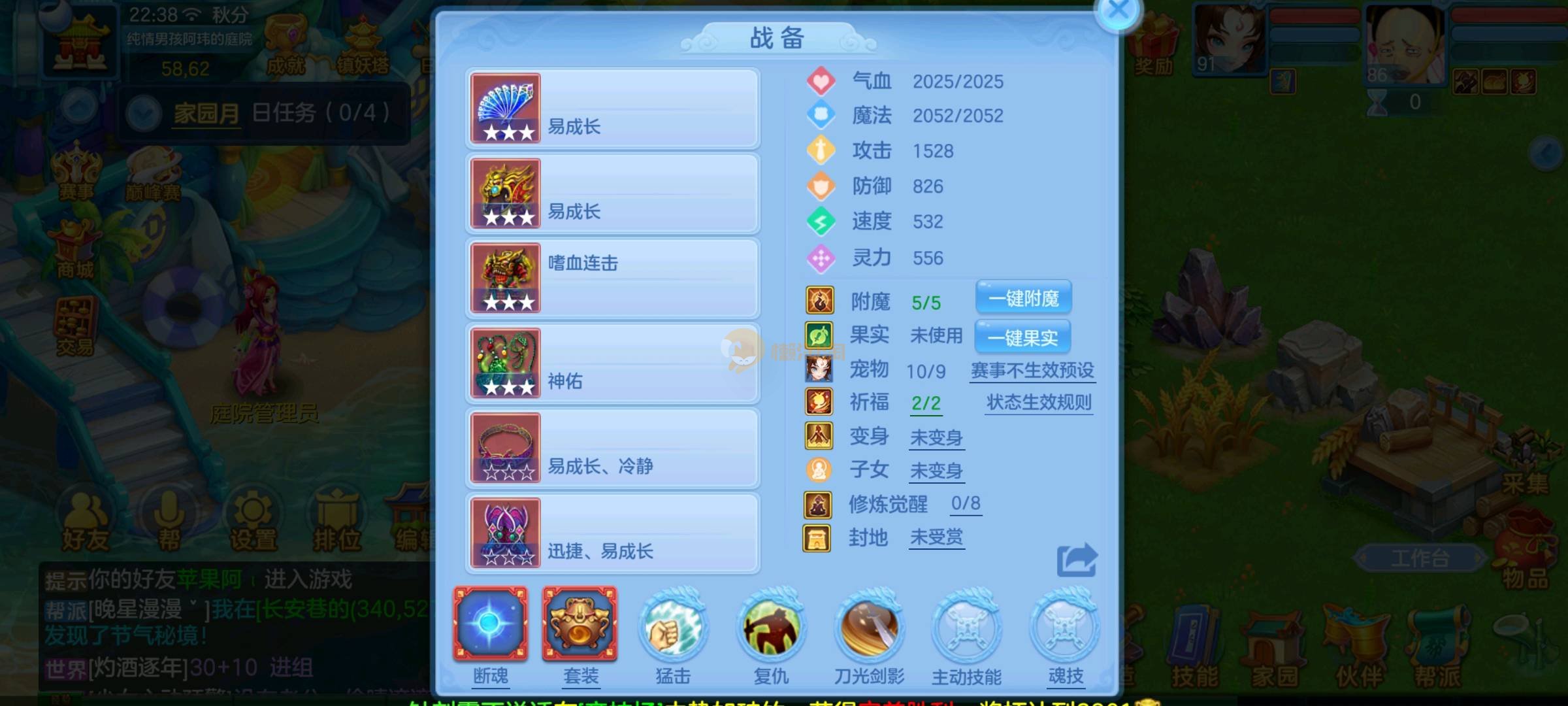
Task: Select the 猛击 skill
Action: tap(672, 628)
